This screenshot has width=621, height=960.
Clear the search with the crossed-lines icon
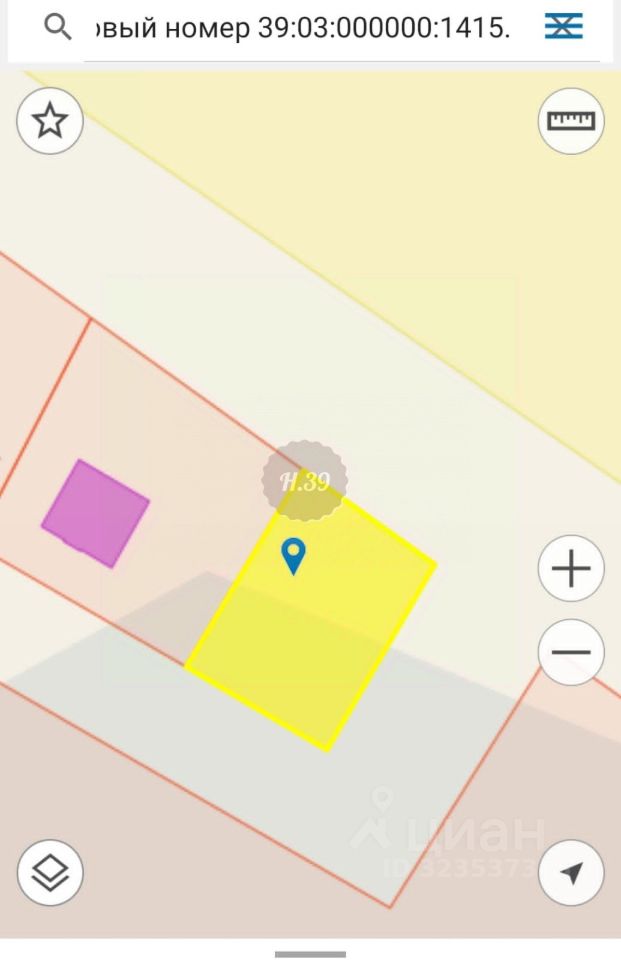[x=564, y=27]
